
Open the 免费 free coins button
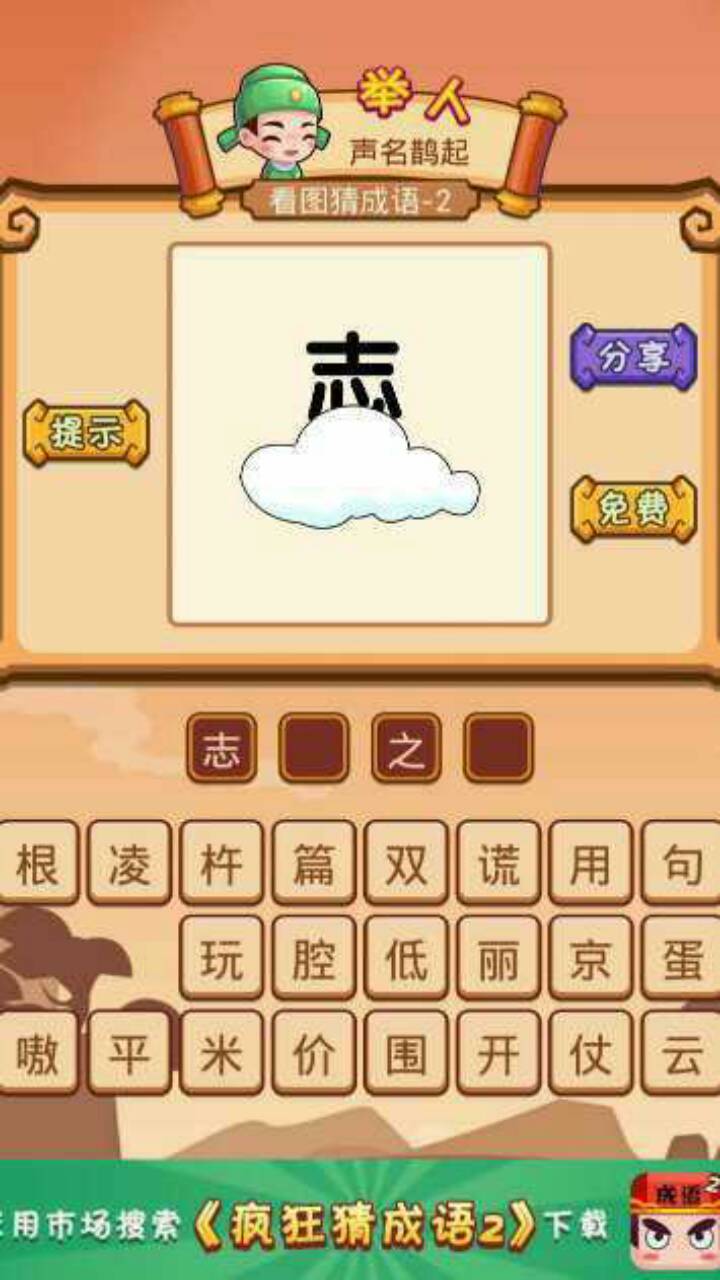[x=633, y=510]
